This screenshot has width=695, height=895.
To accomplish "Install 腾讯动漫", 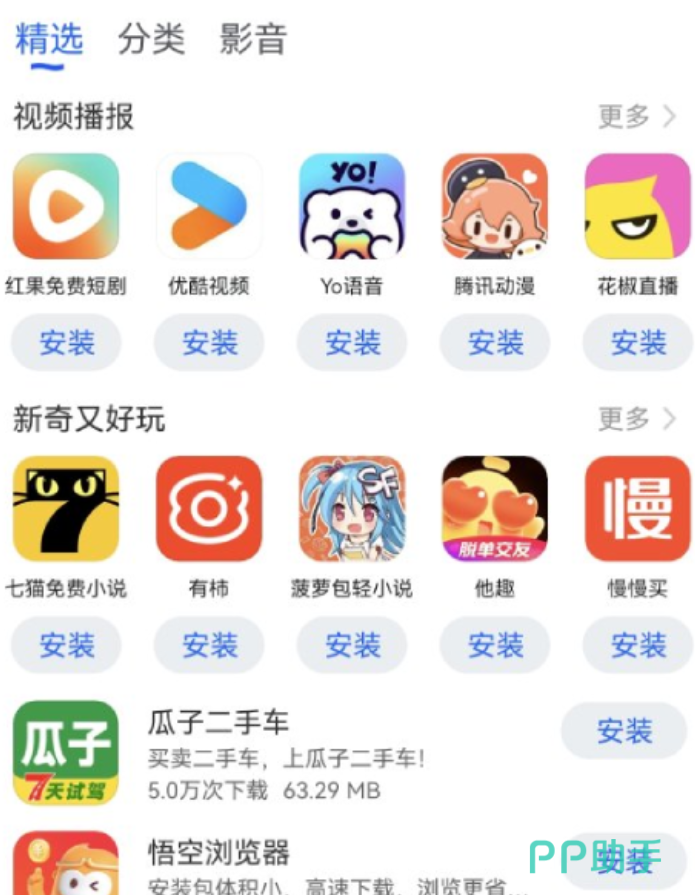I will coord(495,343).
